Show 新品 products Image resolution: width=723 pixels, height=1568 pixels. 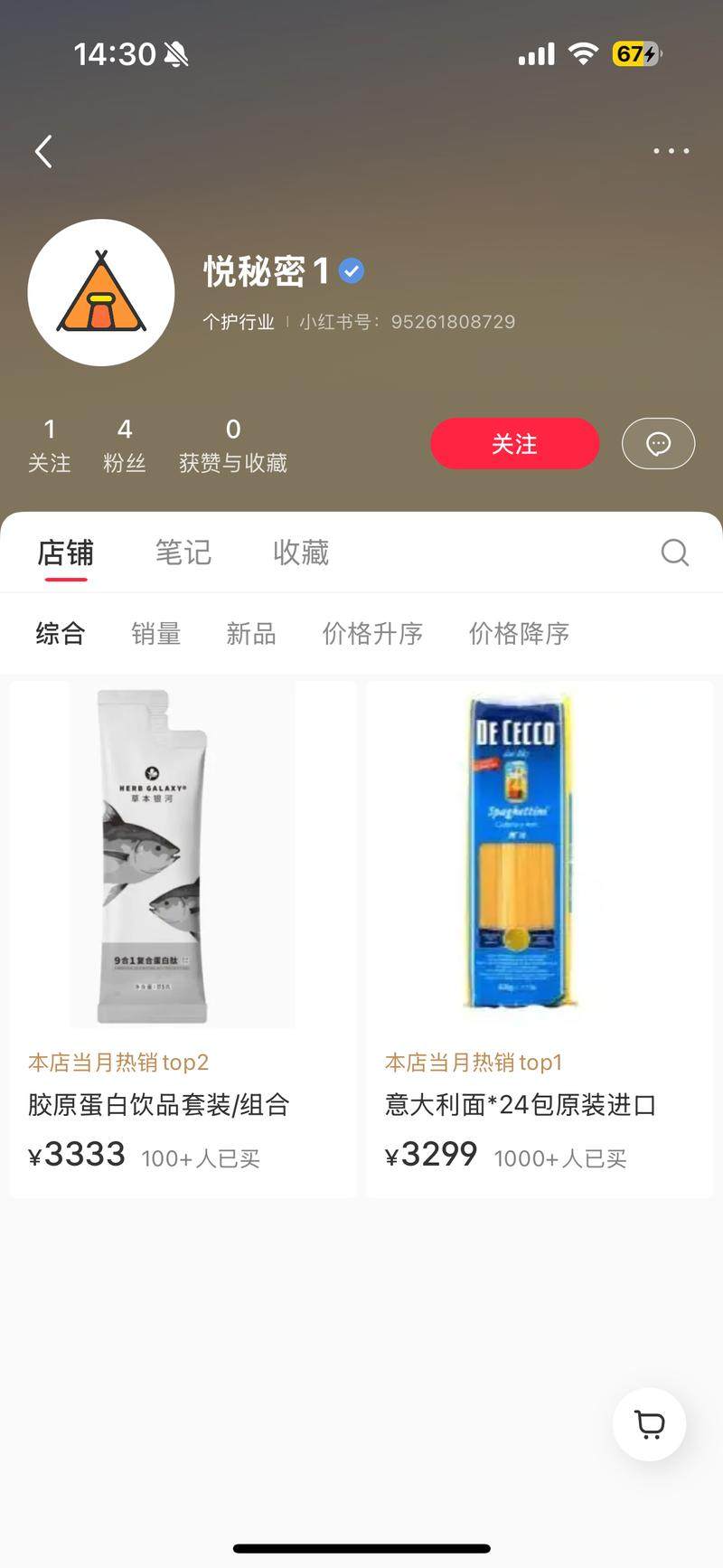251,634
